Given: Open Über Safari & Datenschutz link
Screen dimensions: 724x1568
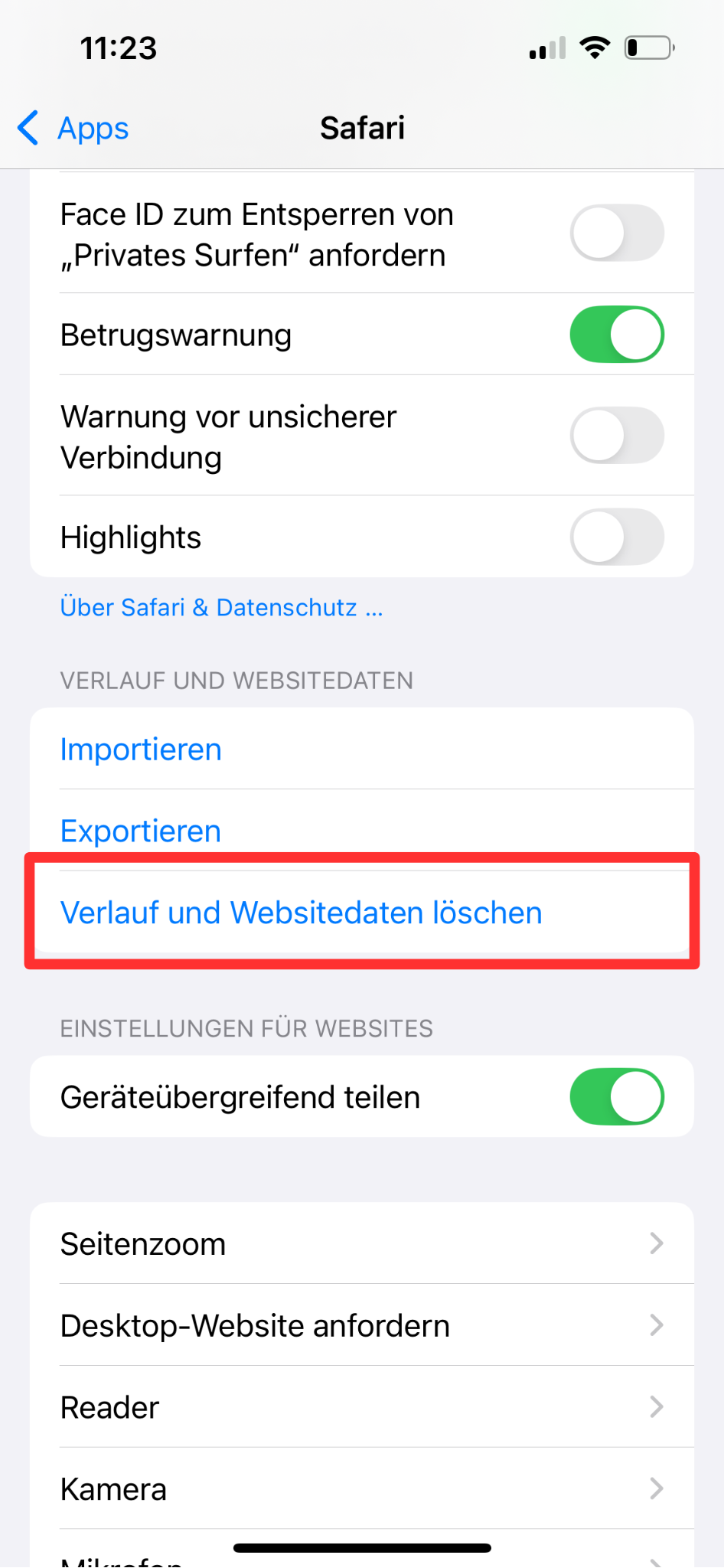Looking at the screenshot, I should 221,607.
